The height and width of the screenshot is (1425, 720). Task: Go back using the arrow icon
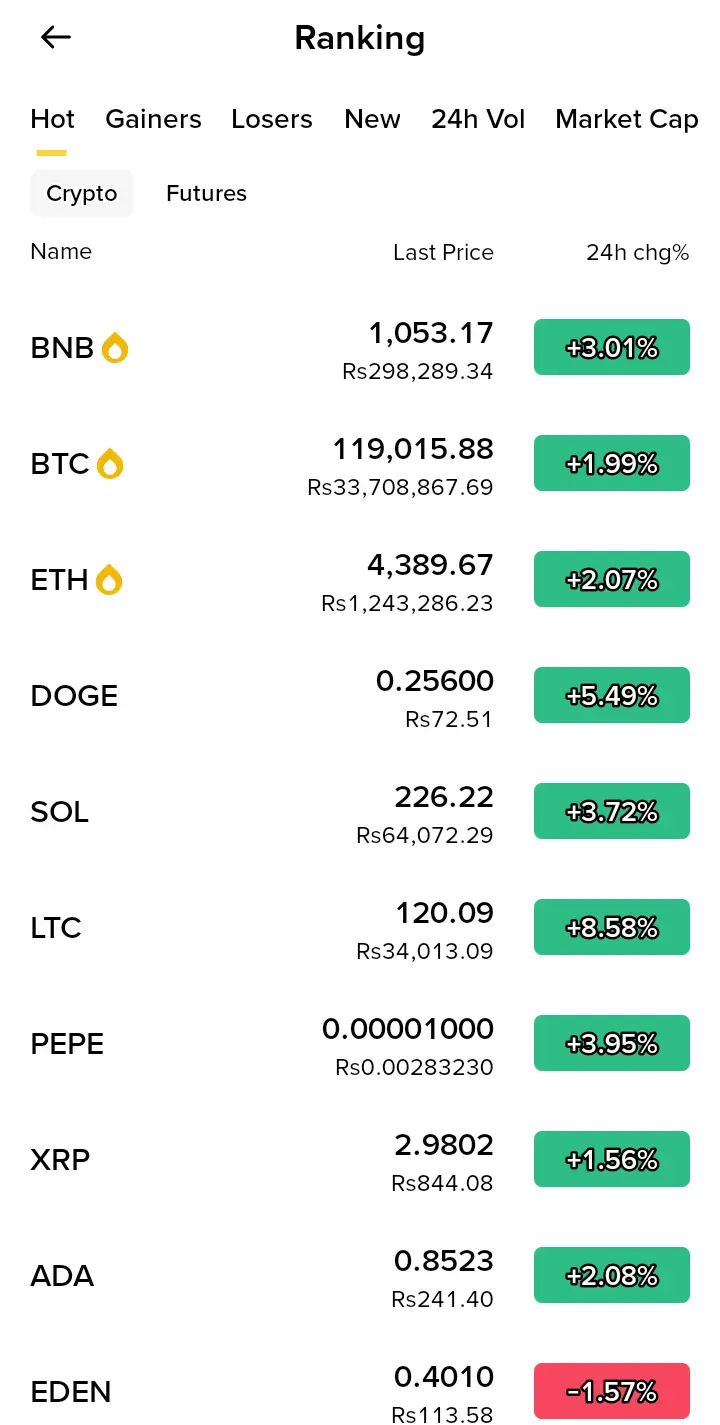(x=56, y=38)
